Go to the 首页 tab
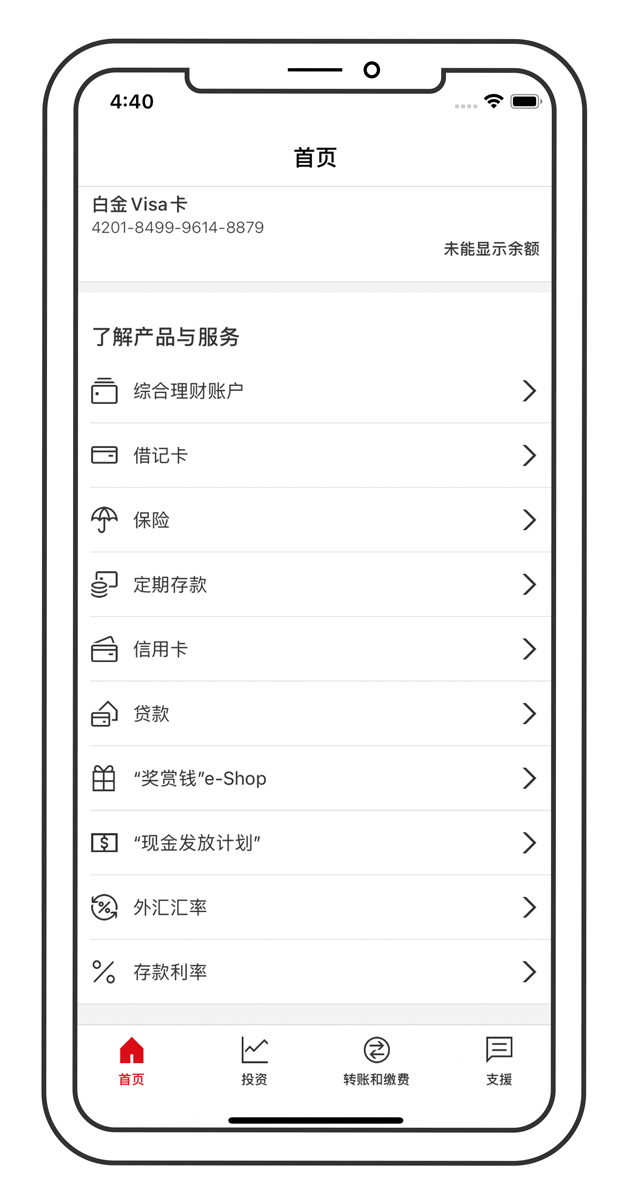Image resolution: width=623 pixels, height=1204 pixels. click(131, 1061)
